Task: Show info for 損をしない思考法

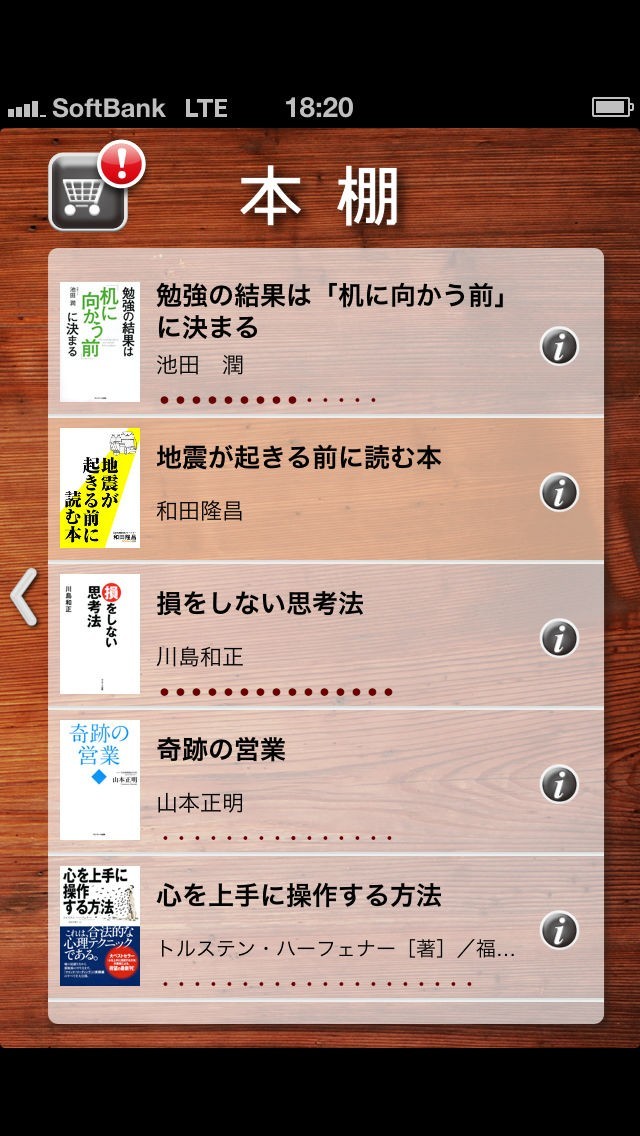Action: click(x=560, y=638)
